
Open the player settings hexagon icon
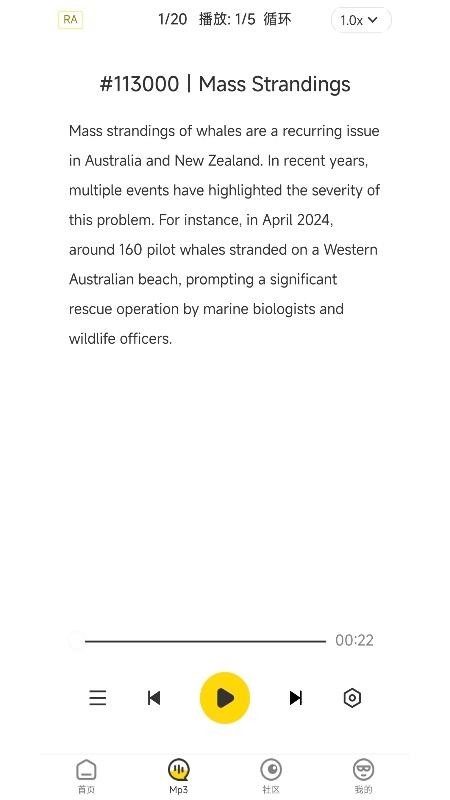(x=352, y=697)
